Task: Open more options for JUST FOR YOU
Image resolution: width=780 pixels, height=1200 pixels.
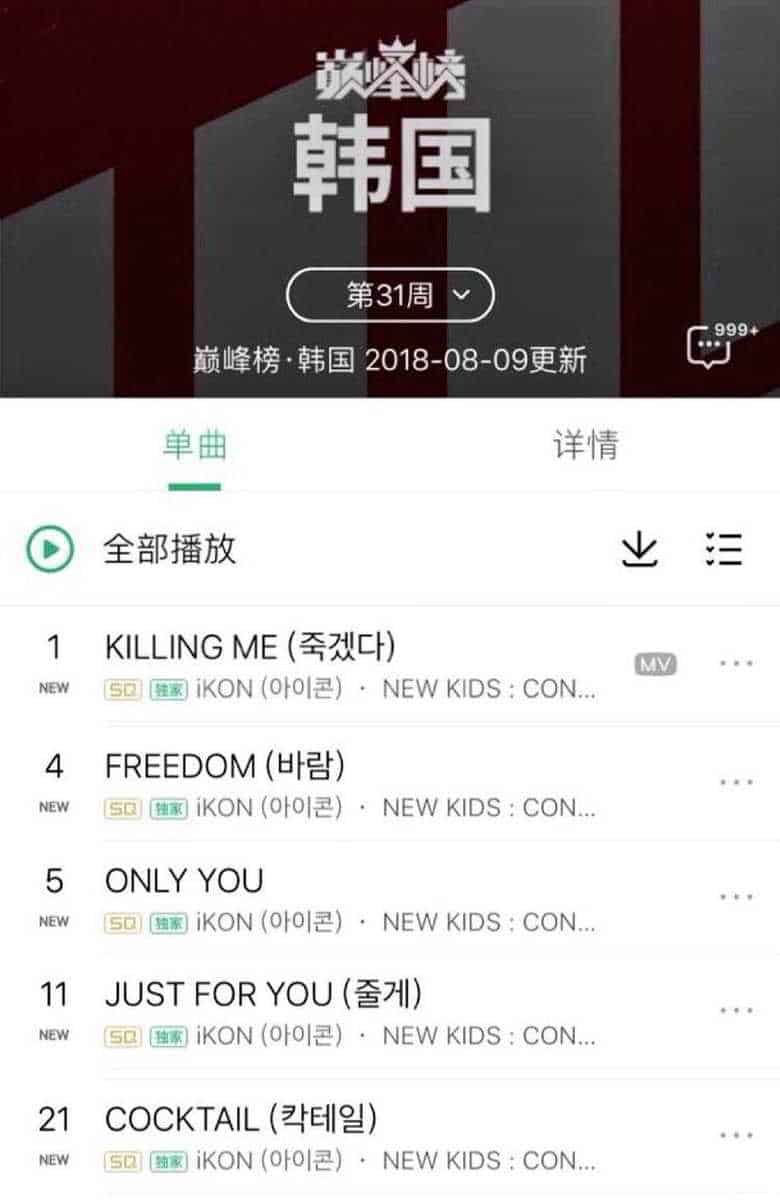Action: (736, 1011)
